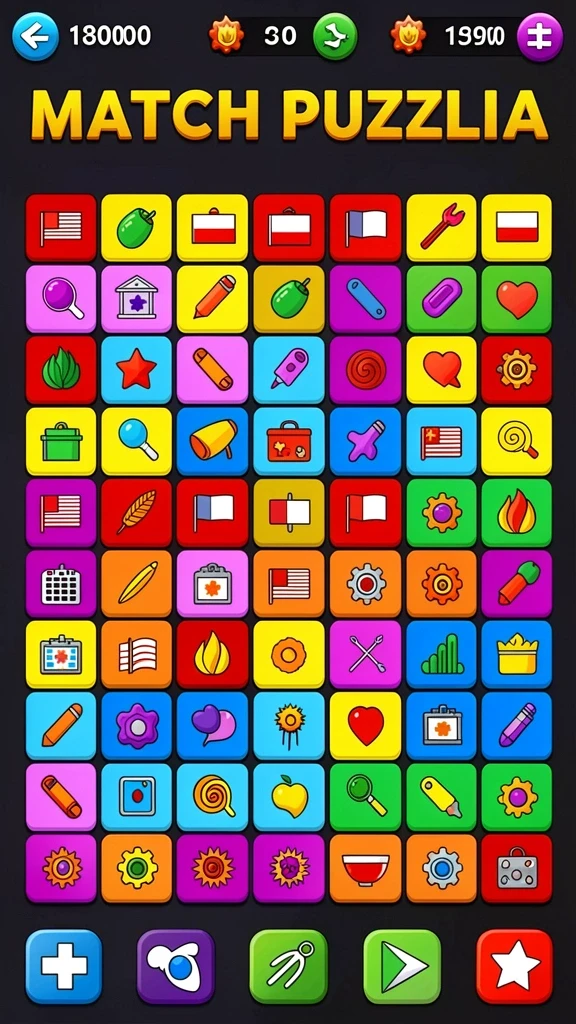Tap the purple plus button beside the 1990 counter
The width and height of the screenshot is (576, 1024).
pos(539,37)
